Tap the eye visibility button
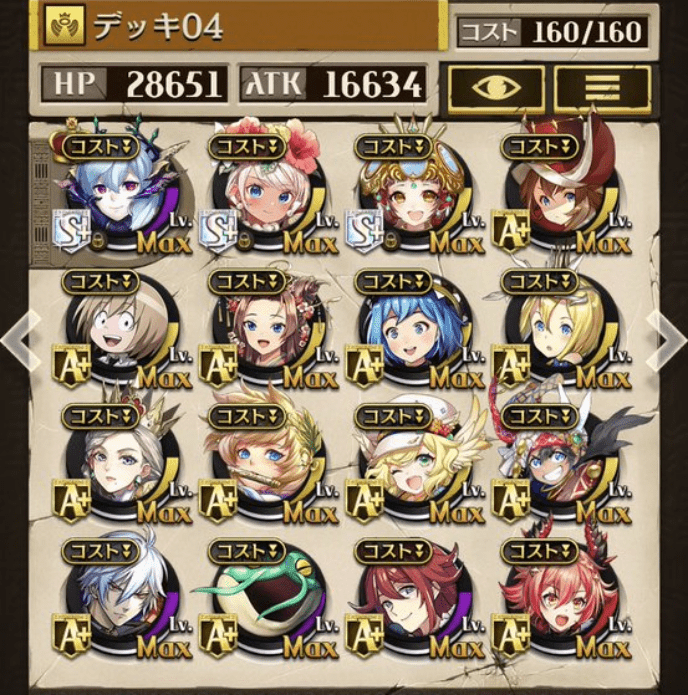This screenshot has width=688, height=695. tap(496, 88)
